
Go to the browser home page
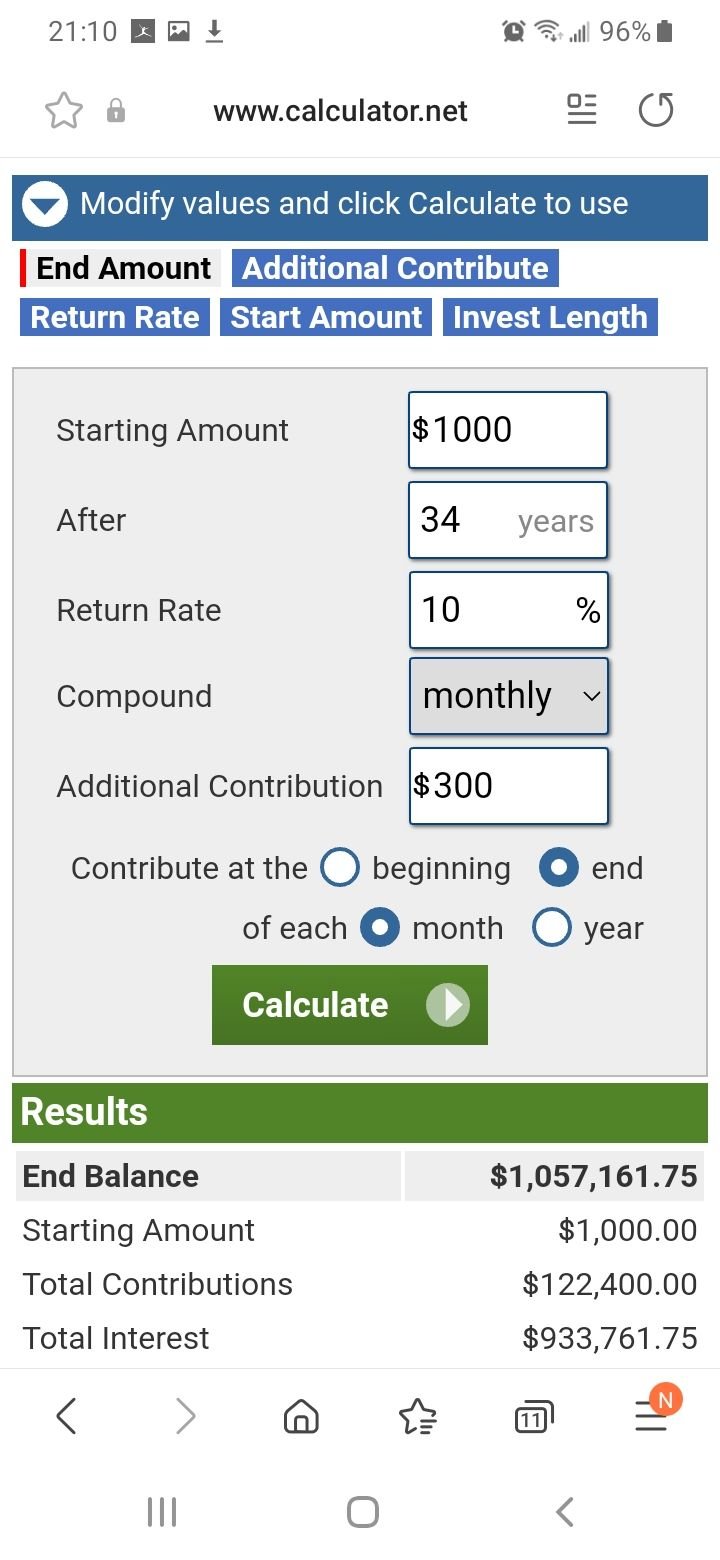coord(301,1416)
